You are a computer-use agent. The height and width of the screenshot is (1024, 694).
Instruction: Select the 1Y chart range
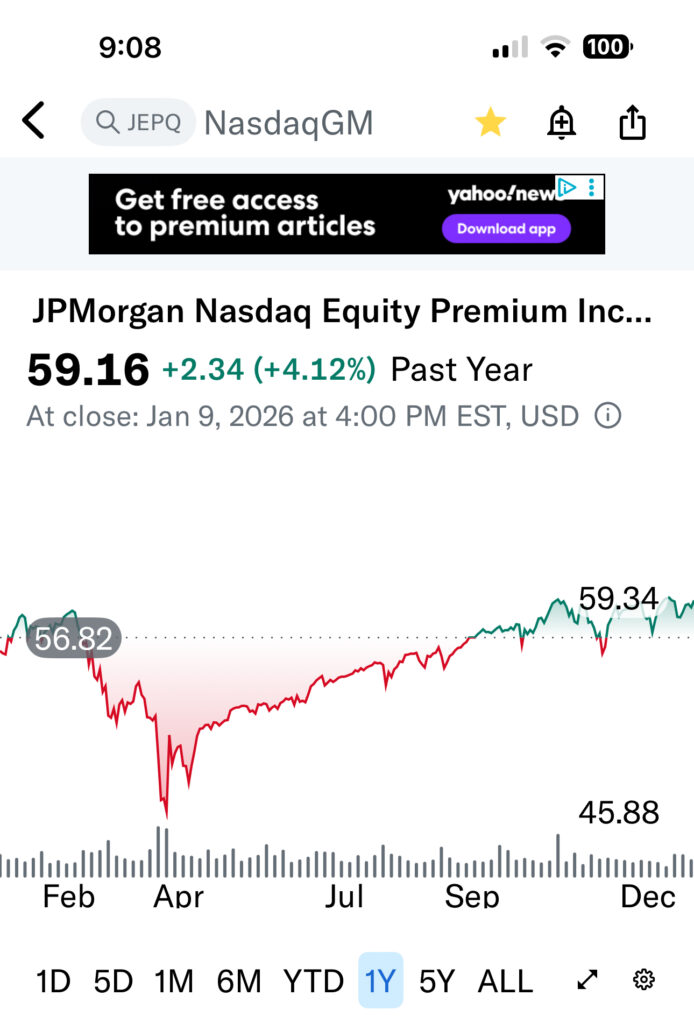pos(380,981)
